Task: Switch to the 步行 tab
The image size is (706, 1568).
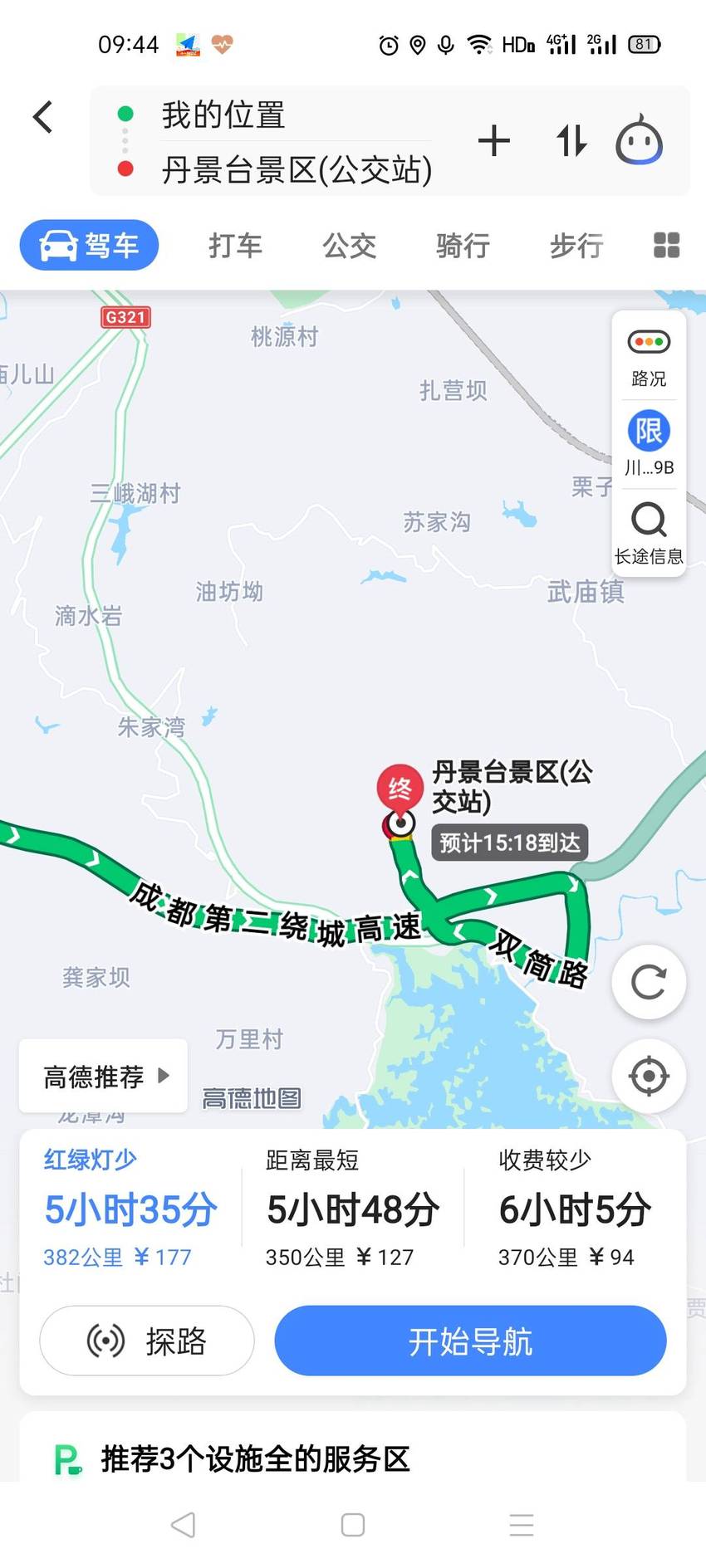Action: coord(576,245)
